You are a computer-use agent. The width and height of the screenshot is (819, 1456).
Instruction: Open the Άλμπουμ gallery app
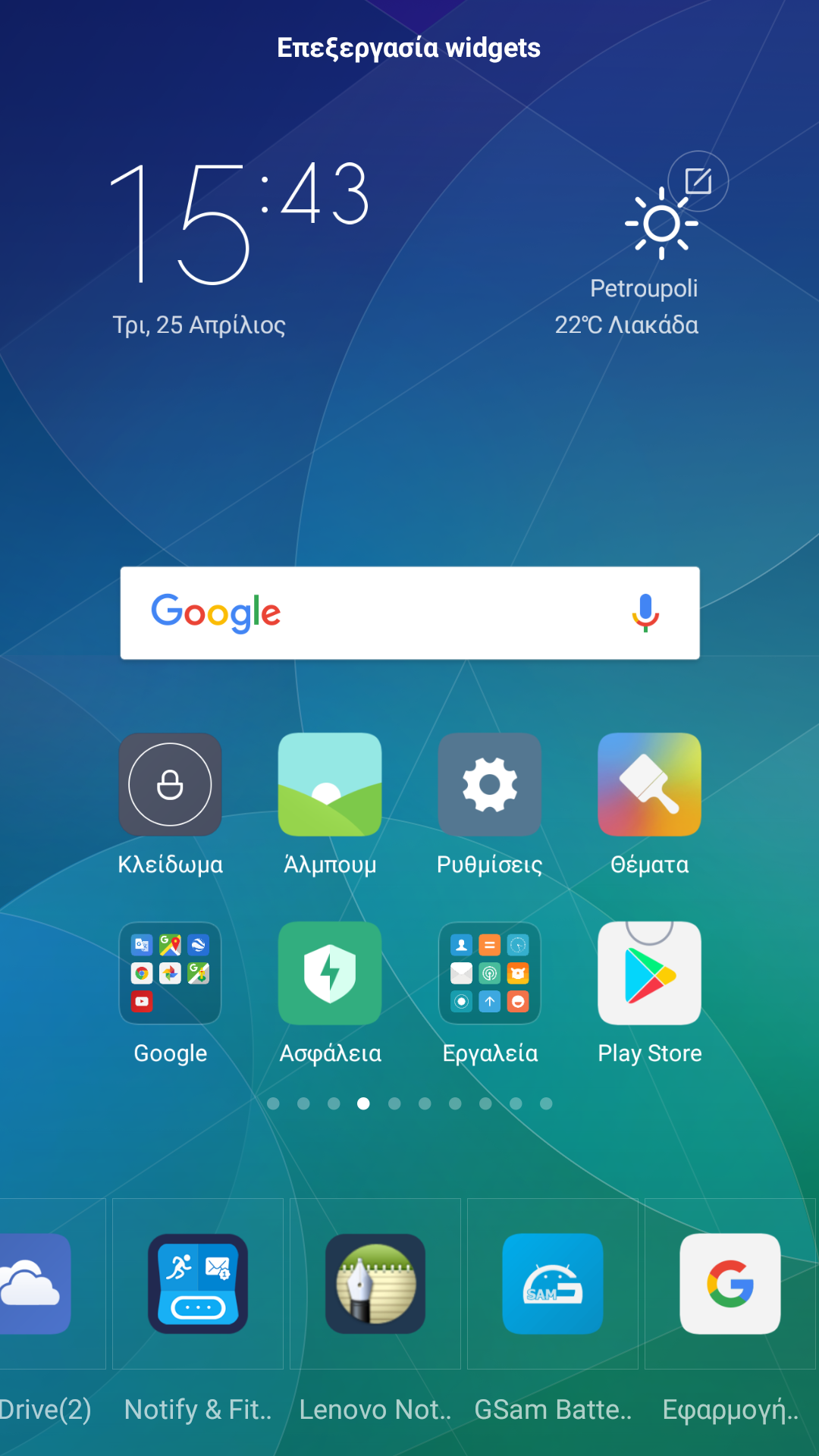[330, 784]
